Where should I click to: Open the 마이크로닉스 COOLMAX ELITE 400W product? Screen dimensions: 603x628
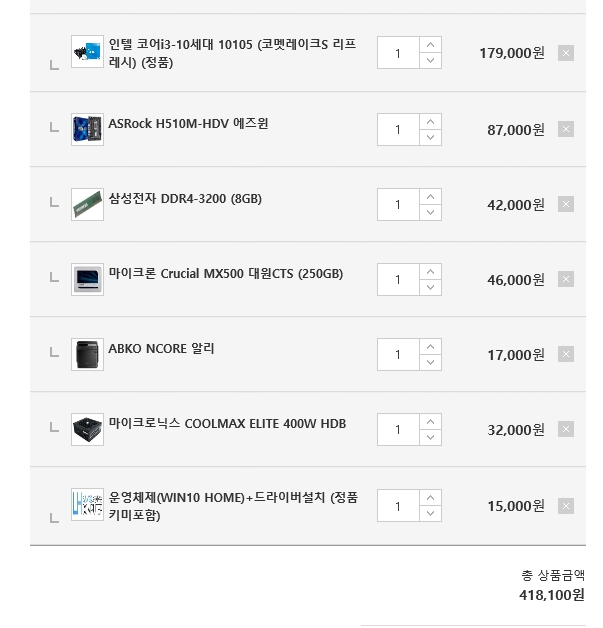[227, 424]
